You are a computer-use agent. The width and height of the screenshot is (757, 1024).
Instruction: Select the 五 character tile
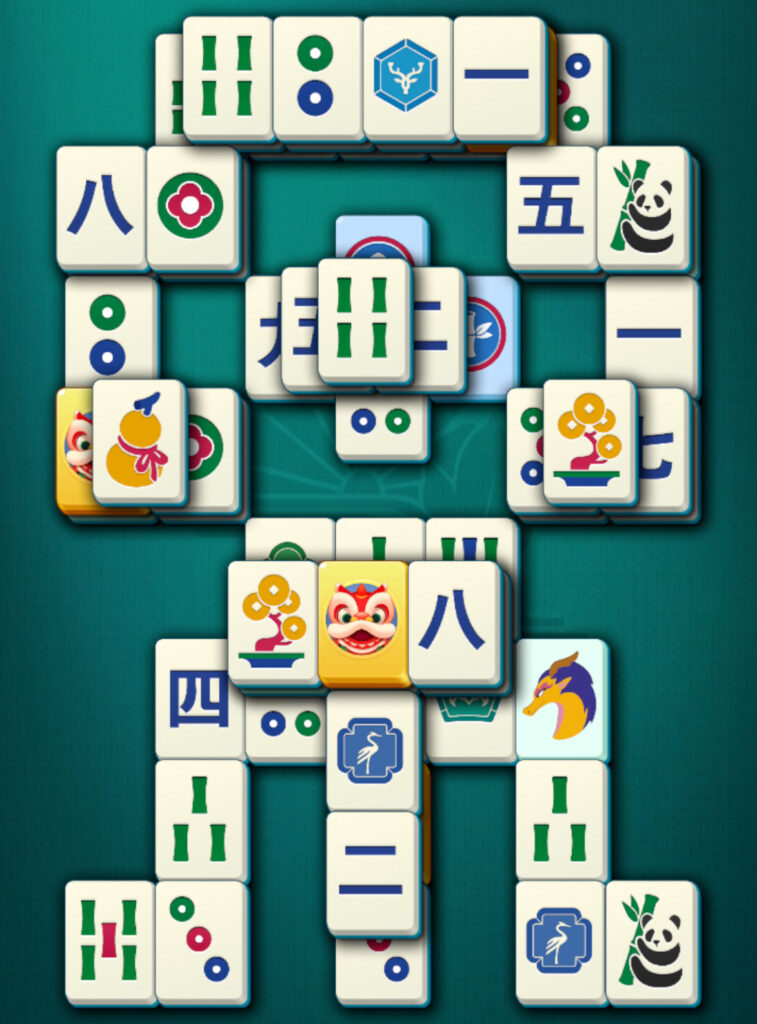(x=551, y=207)
